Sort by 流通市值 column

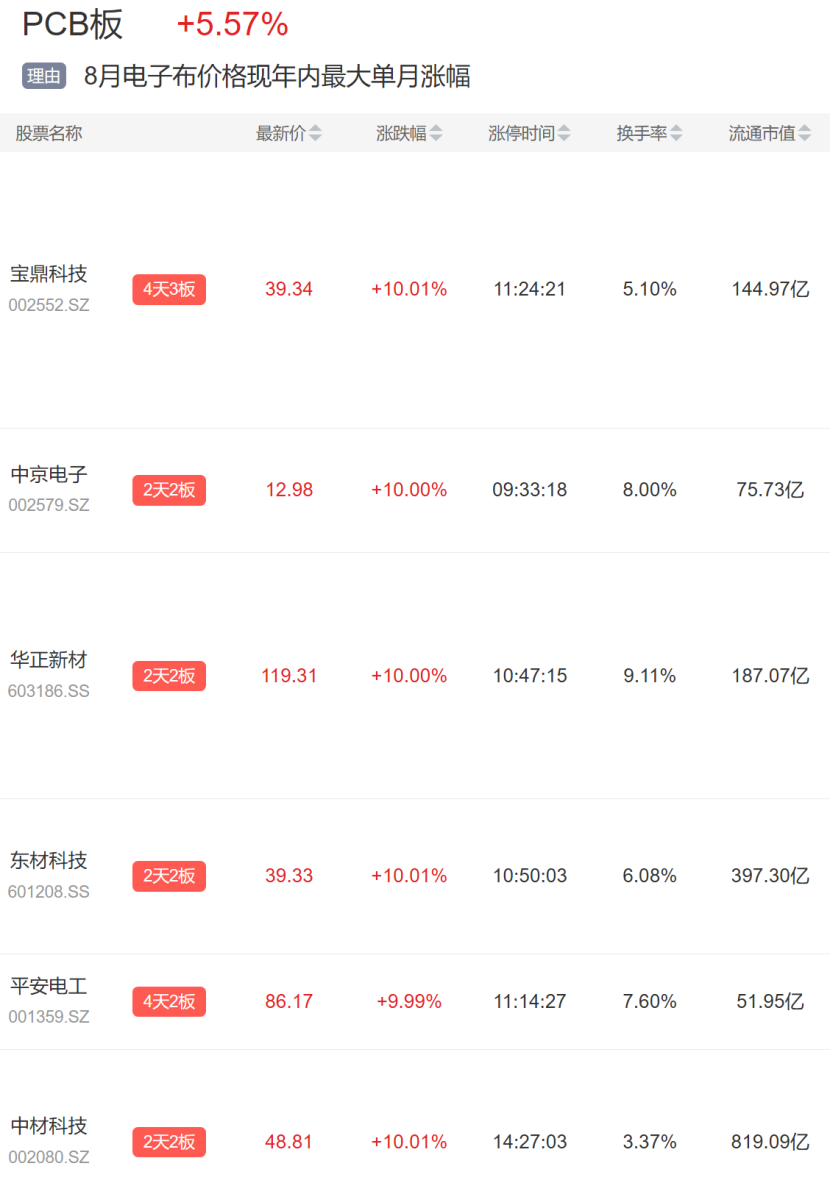pos(770,133)
